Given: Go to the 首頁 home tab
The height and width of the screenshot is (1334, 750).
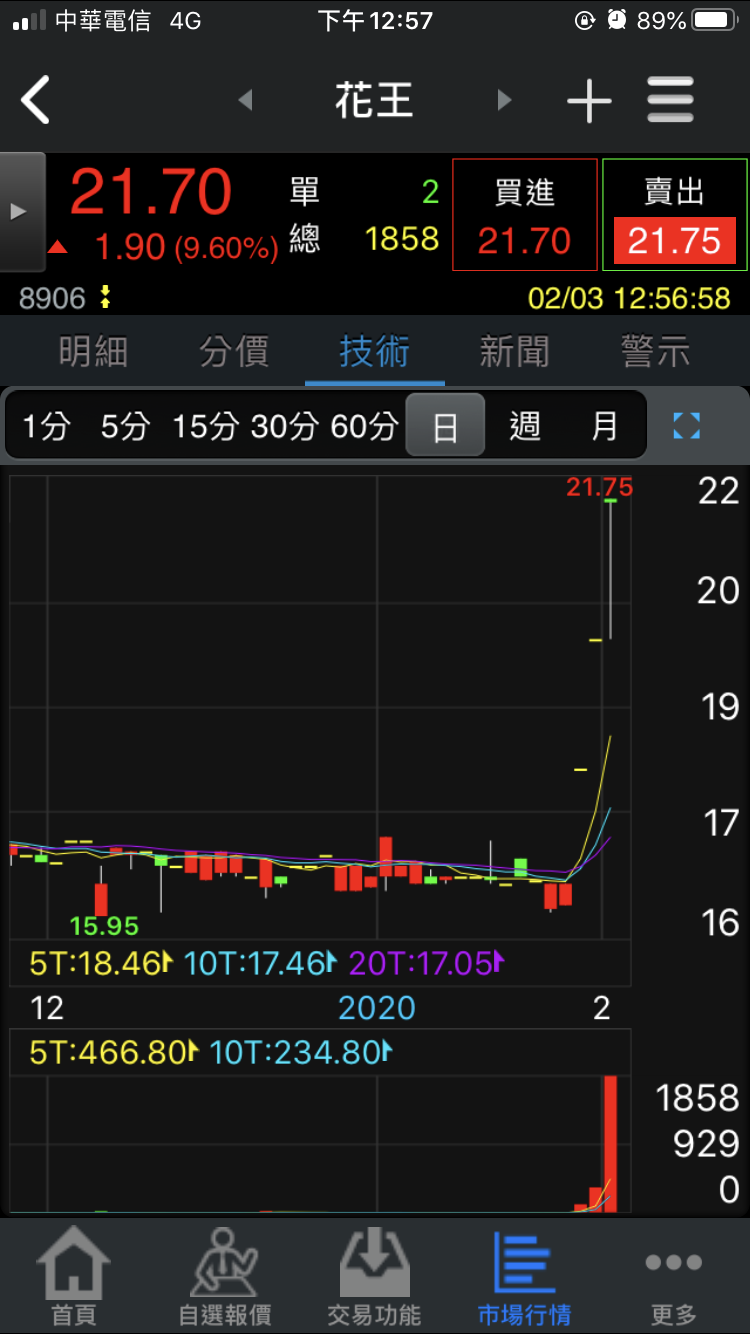Looking at the screenshot, I should click(x=74, y=1276).
